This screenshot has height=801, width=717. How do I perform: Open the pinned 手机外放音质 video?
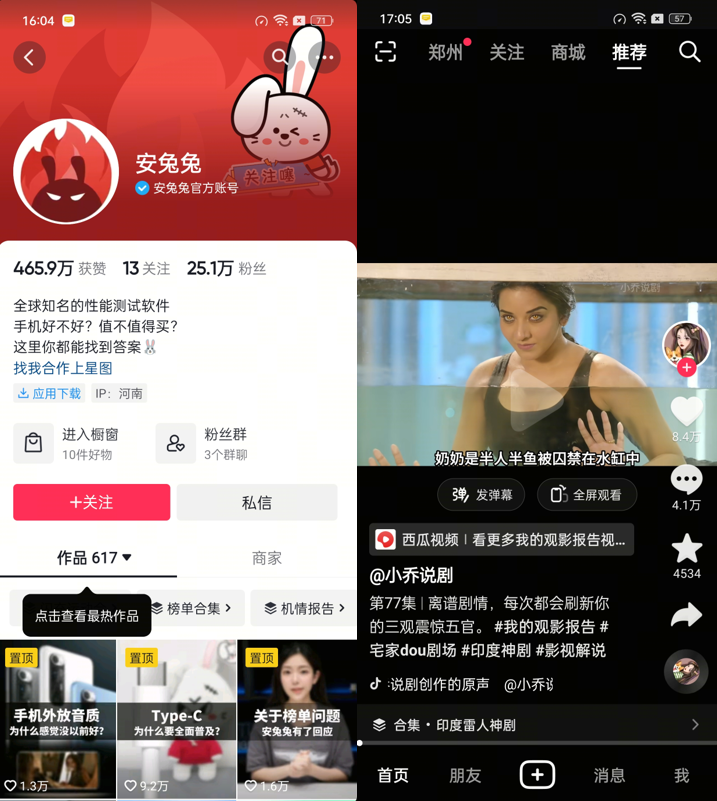point(58,720)
